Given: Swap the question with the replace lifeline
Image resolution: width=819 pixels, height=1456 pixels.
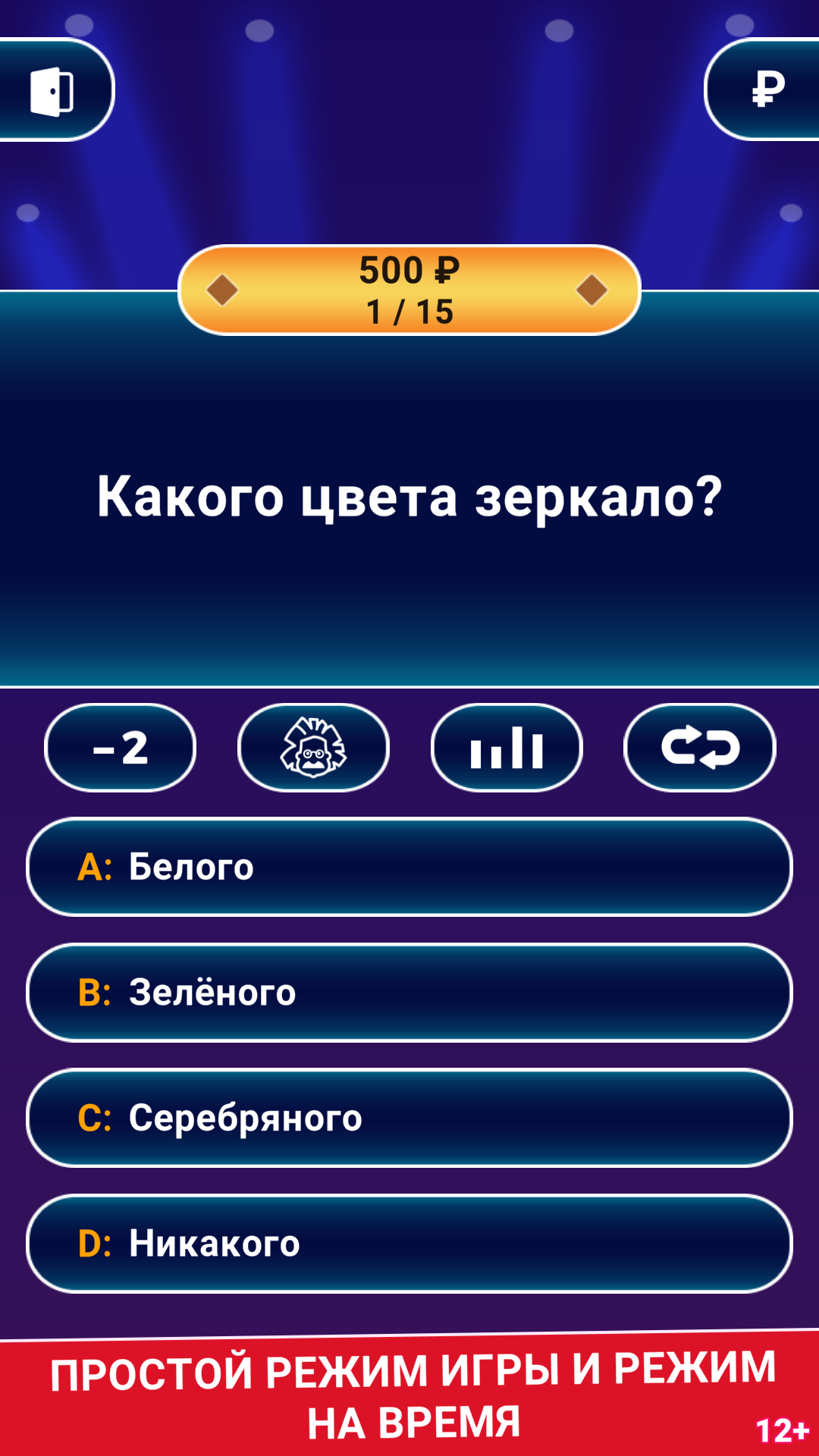Looking at the screenshot, I should 700,748.
